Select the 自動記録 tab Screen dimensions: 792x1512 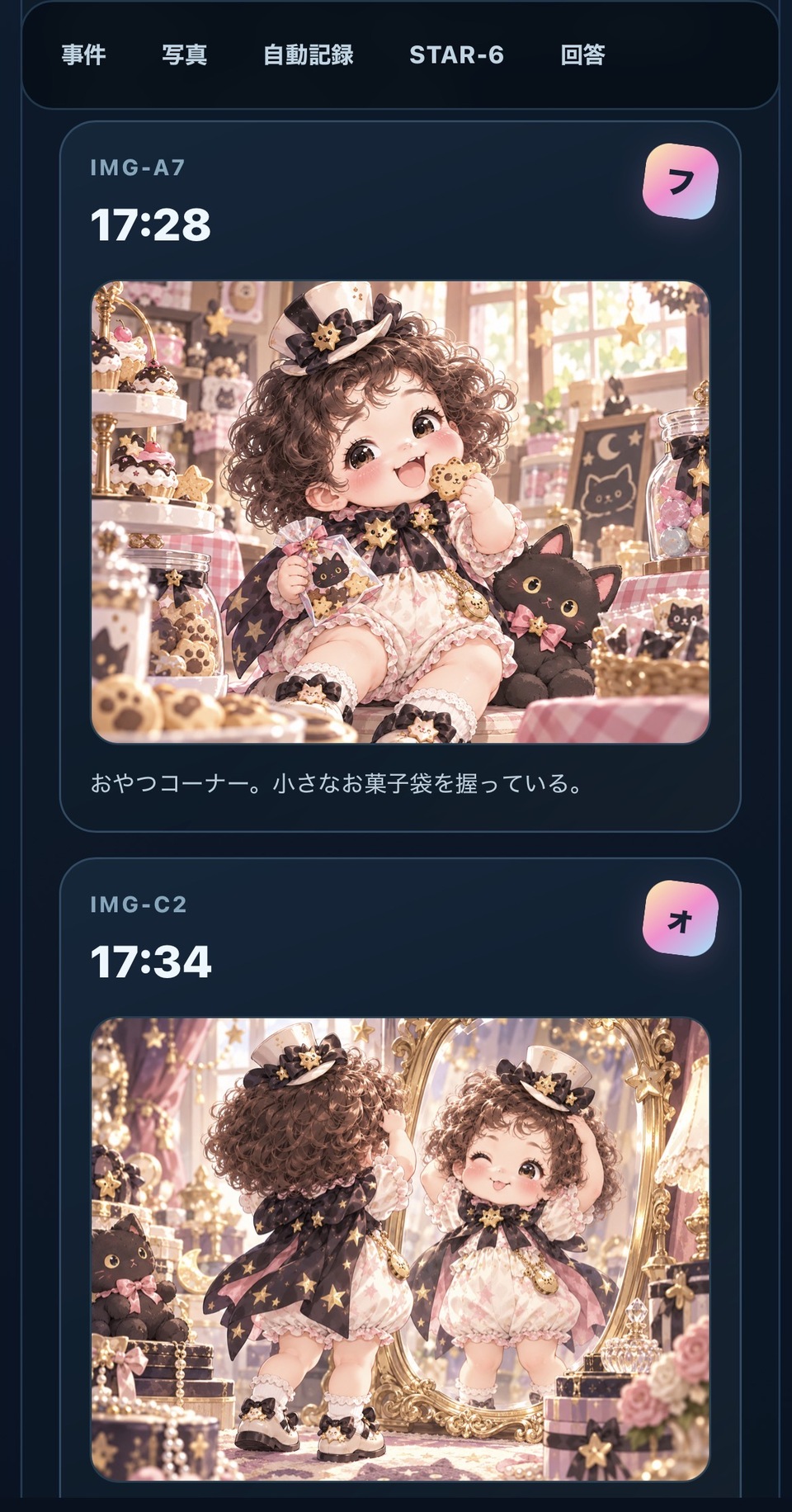[x=308, y=55]
